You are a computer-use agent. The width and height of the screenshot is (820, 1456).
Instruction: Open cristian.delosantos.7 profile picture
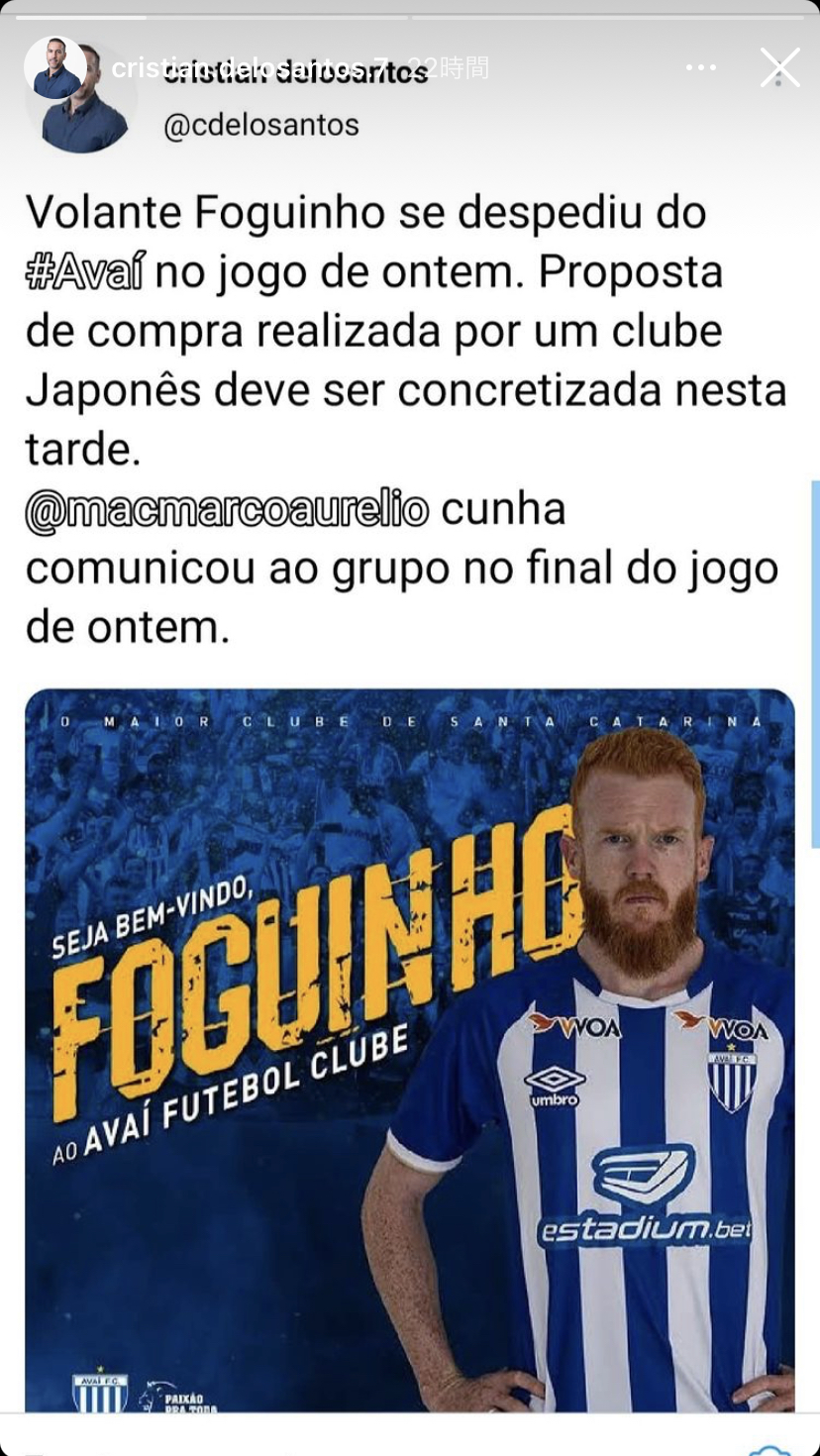point(55,67)
